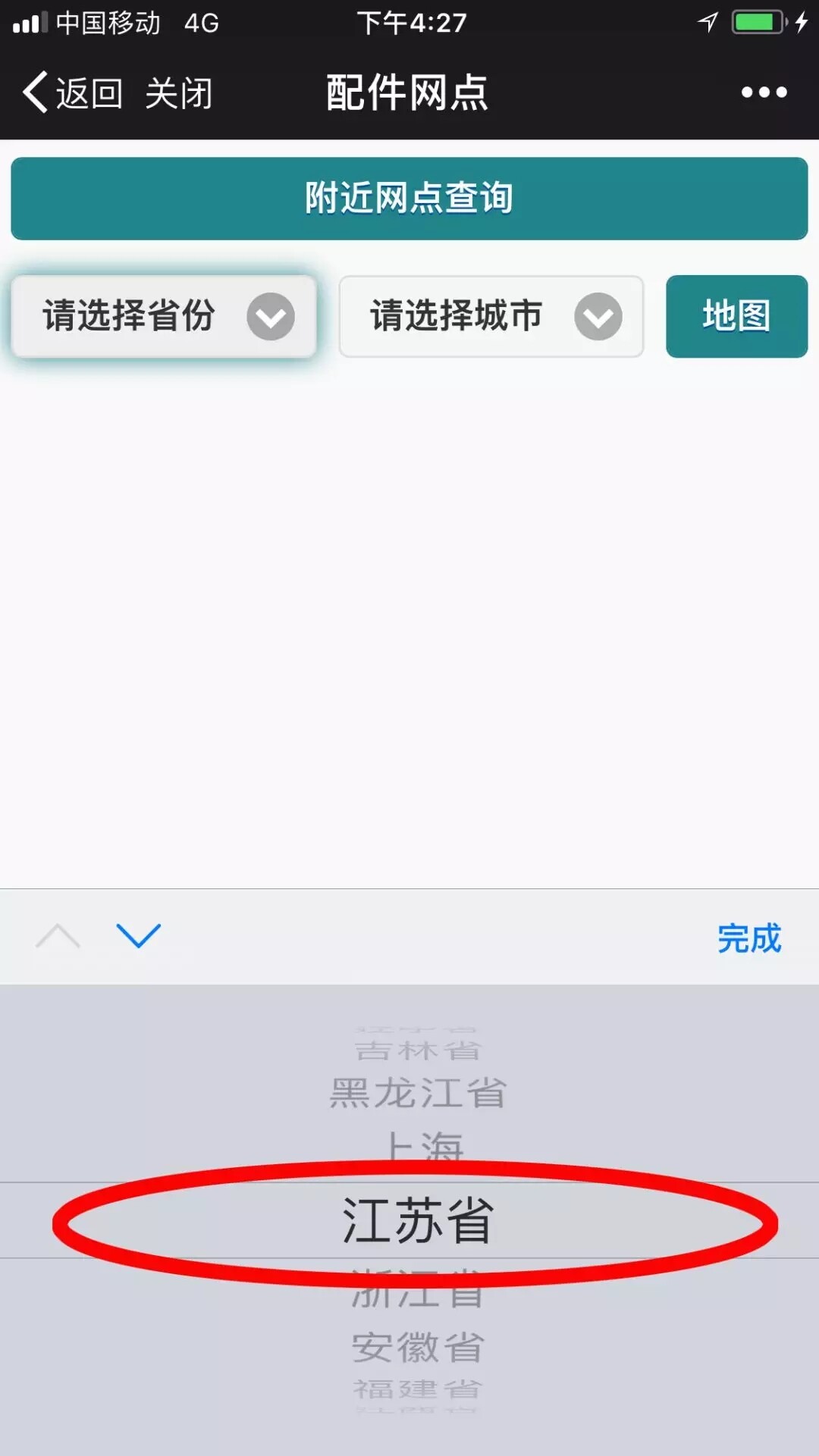The width and height of the screenshot is (819, 1456).
Task: Open the three-dot overflow menu
Action: pyautogui.click(x=764, y=92)
